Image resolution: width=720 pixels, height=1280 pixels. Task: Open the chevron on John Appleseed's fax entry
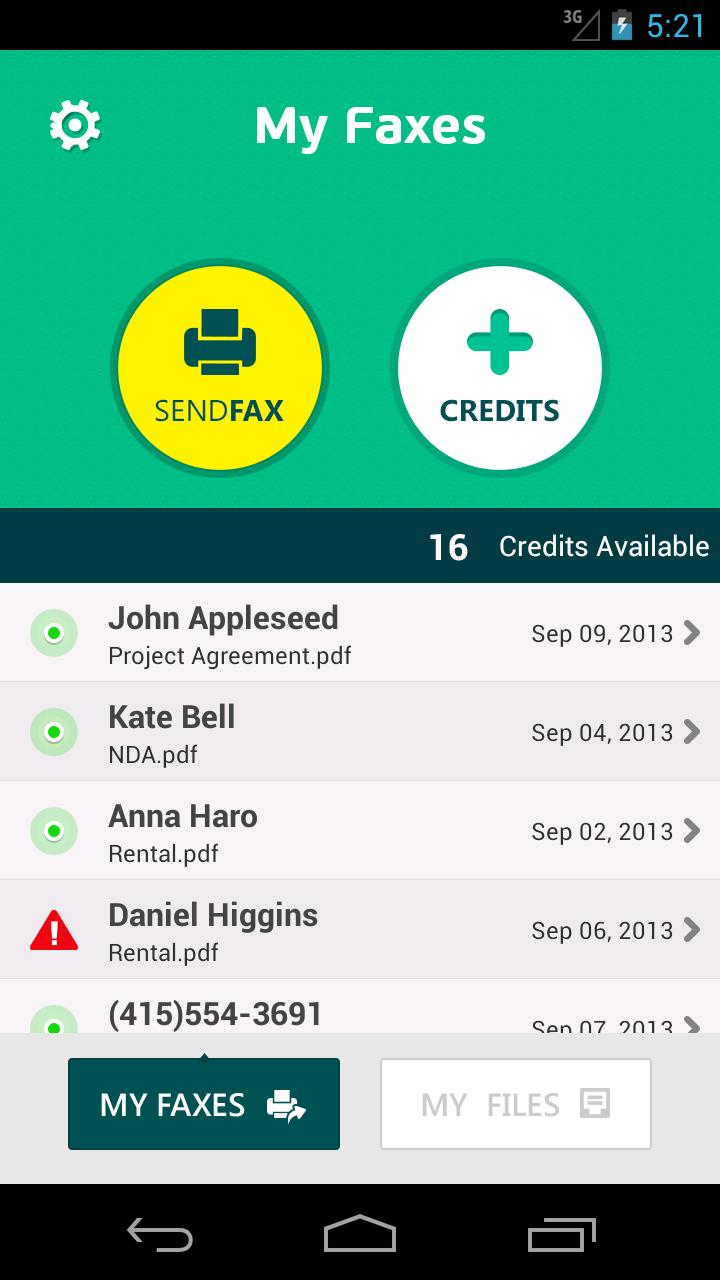(x=692, y=633)
